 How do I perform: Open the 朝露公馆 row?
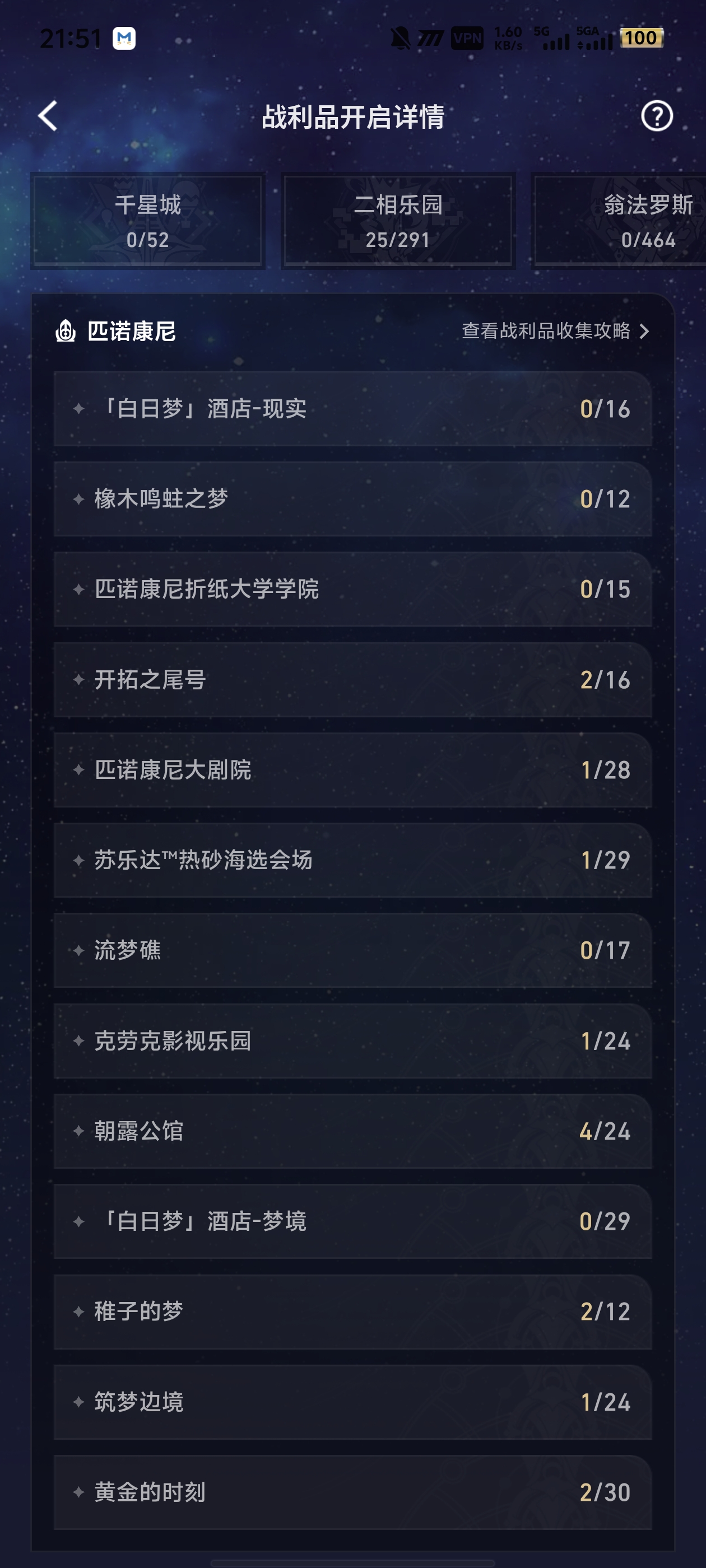tap(352, 1131)
